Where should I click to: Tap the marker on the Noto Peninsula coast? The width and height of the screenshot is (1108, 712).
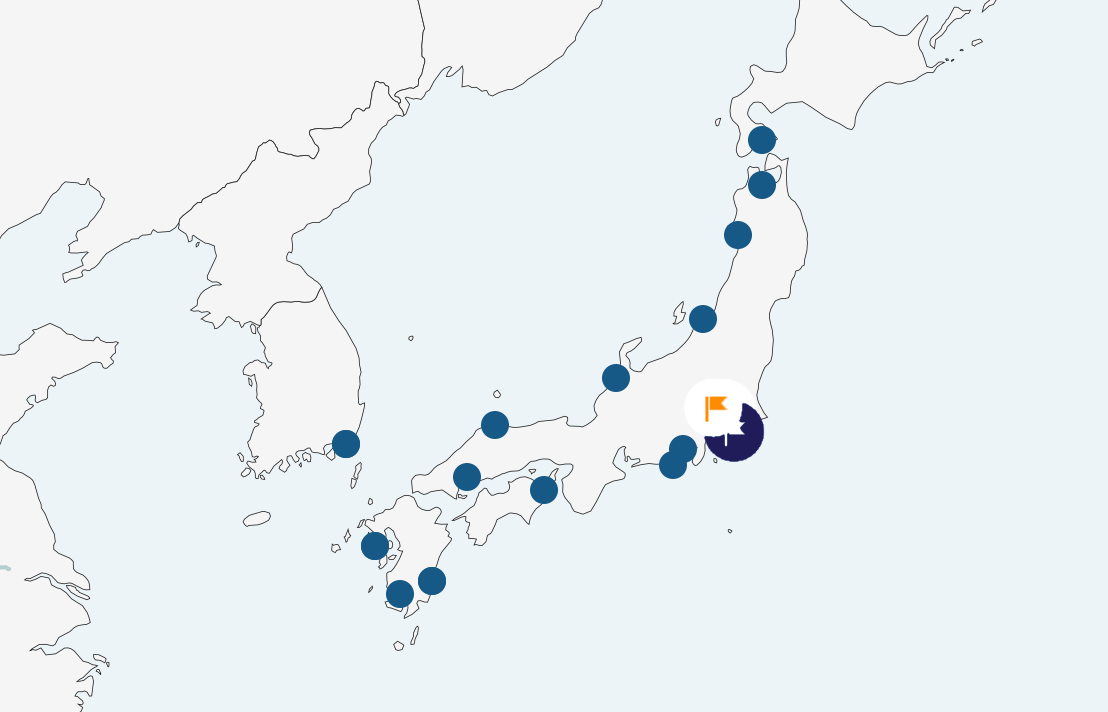point(616,378)
